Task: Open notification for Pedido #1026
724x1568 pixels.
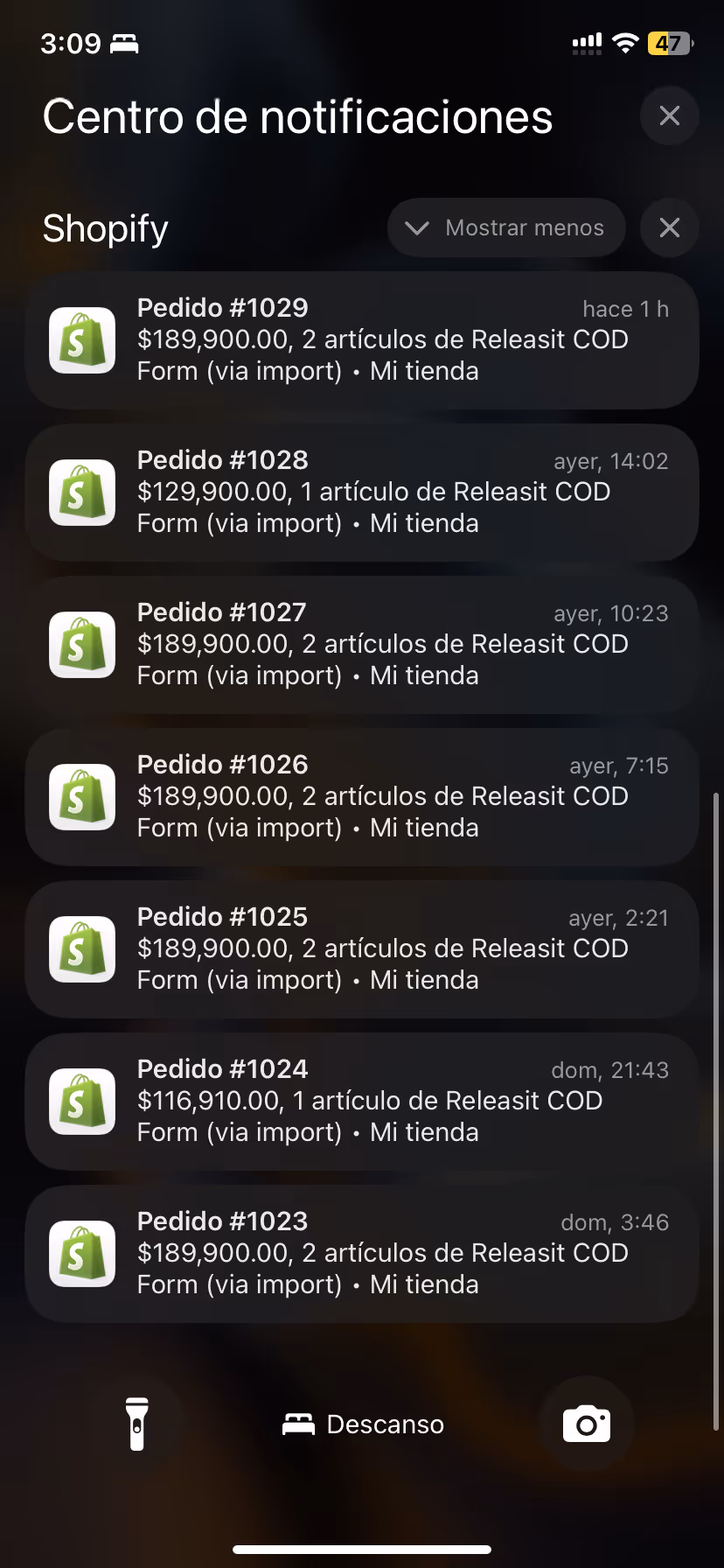Action: pos(362,797)
